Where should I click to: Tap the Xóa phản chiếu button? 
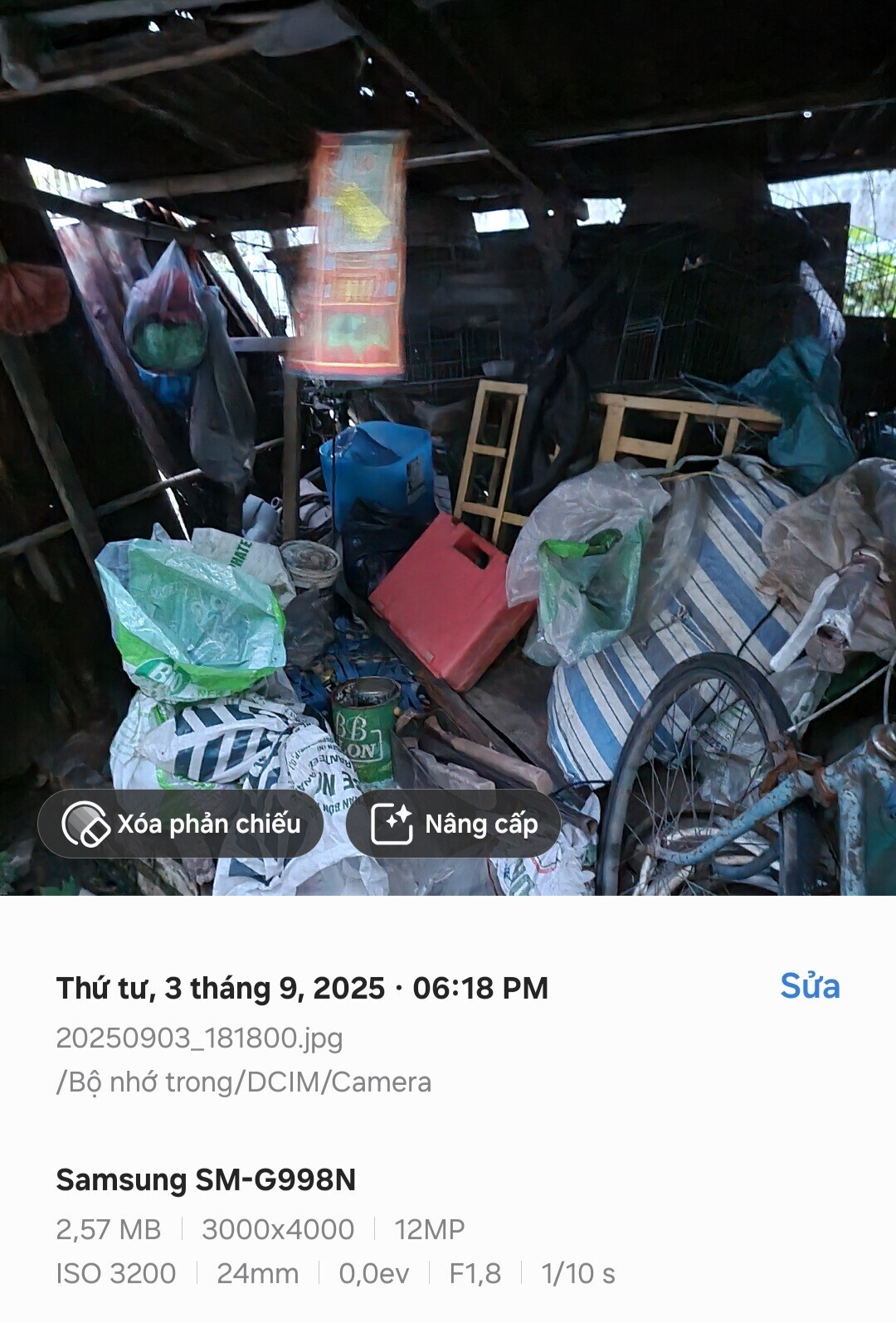181,824
